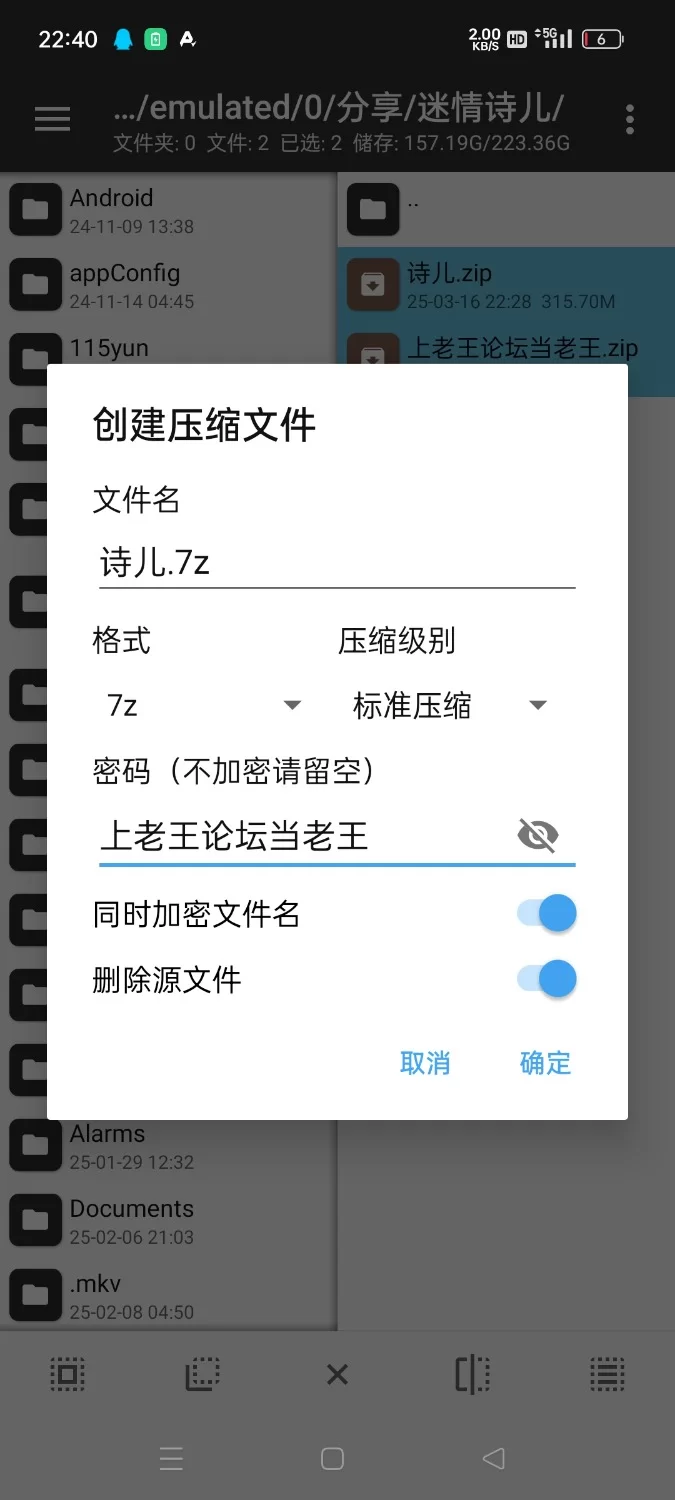Open the 标准压缩 compression level dropdown
The height and width of the screenshot is (1500, 675).
[450, 706]
